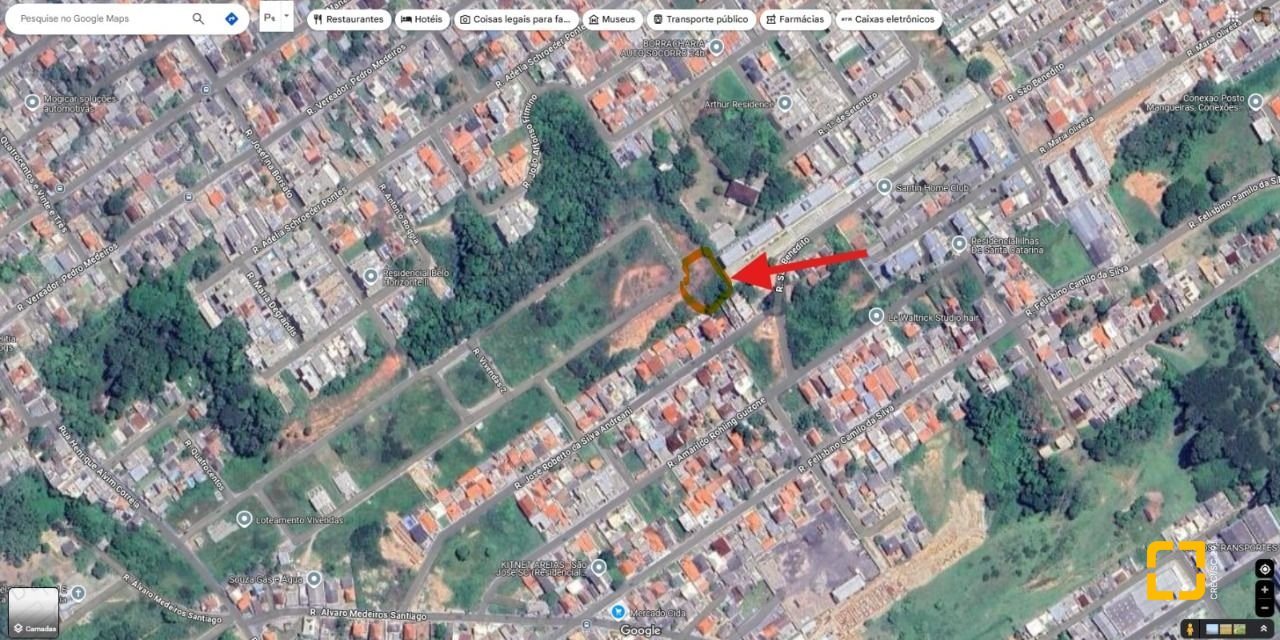Viewport: 1280px width, 640px height.
Task: Tap the magnifier search icon
Action: point(198,19)
